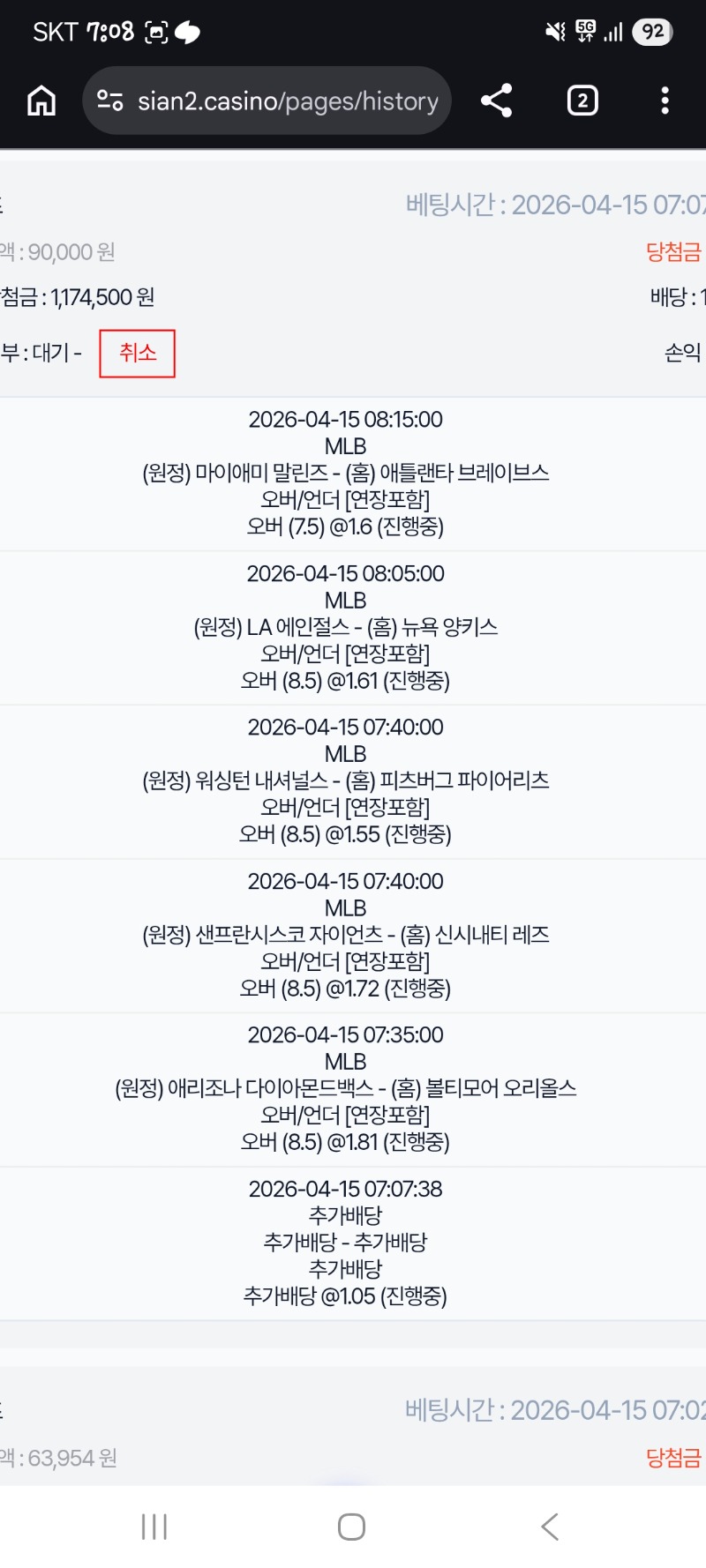Select the Miami Marlins vs Atlanta Braves bet

tap(353, 474)
